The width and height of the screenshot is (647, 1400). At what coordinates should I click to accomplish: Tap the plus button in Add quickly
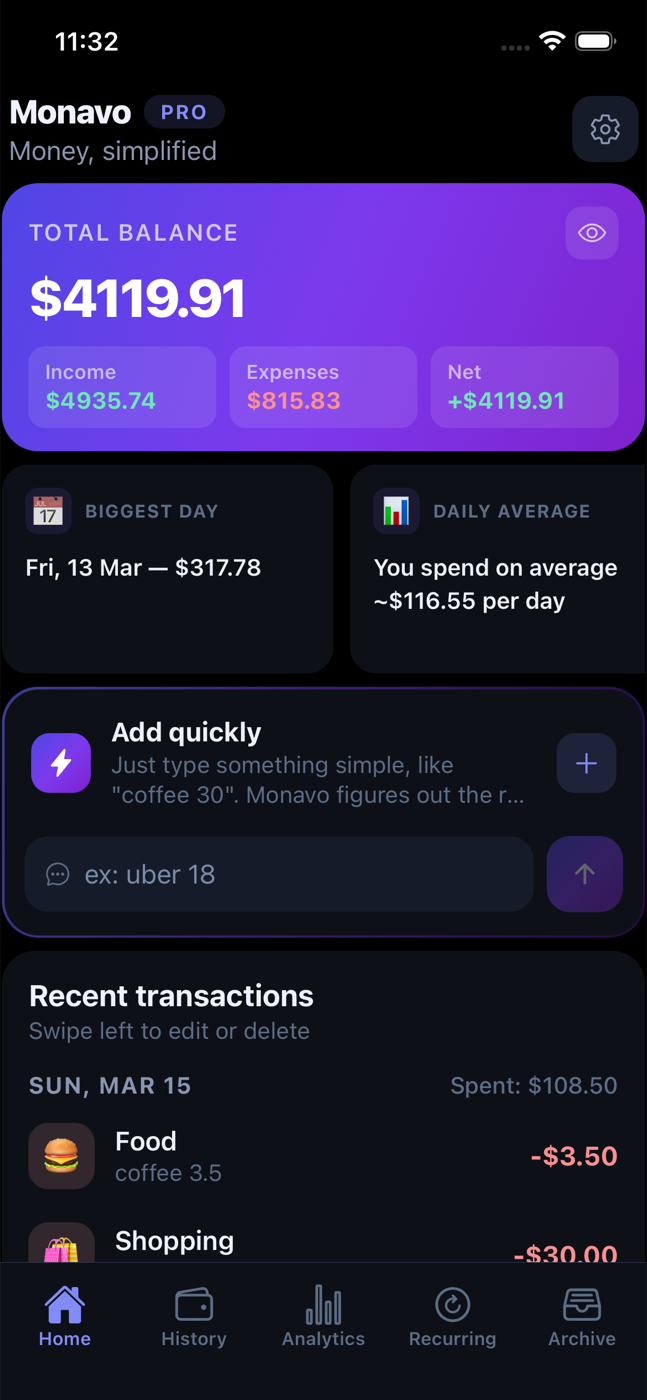pyautogui.click(x=586, y=763)
